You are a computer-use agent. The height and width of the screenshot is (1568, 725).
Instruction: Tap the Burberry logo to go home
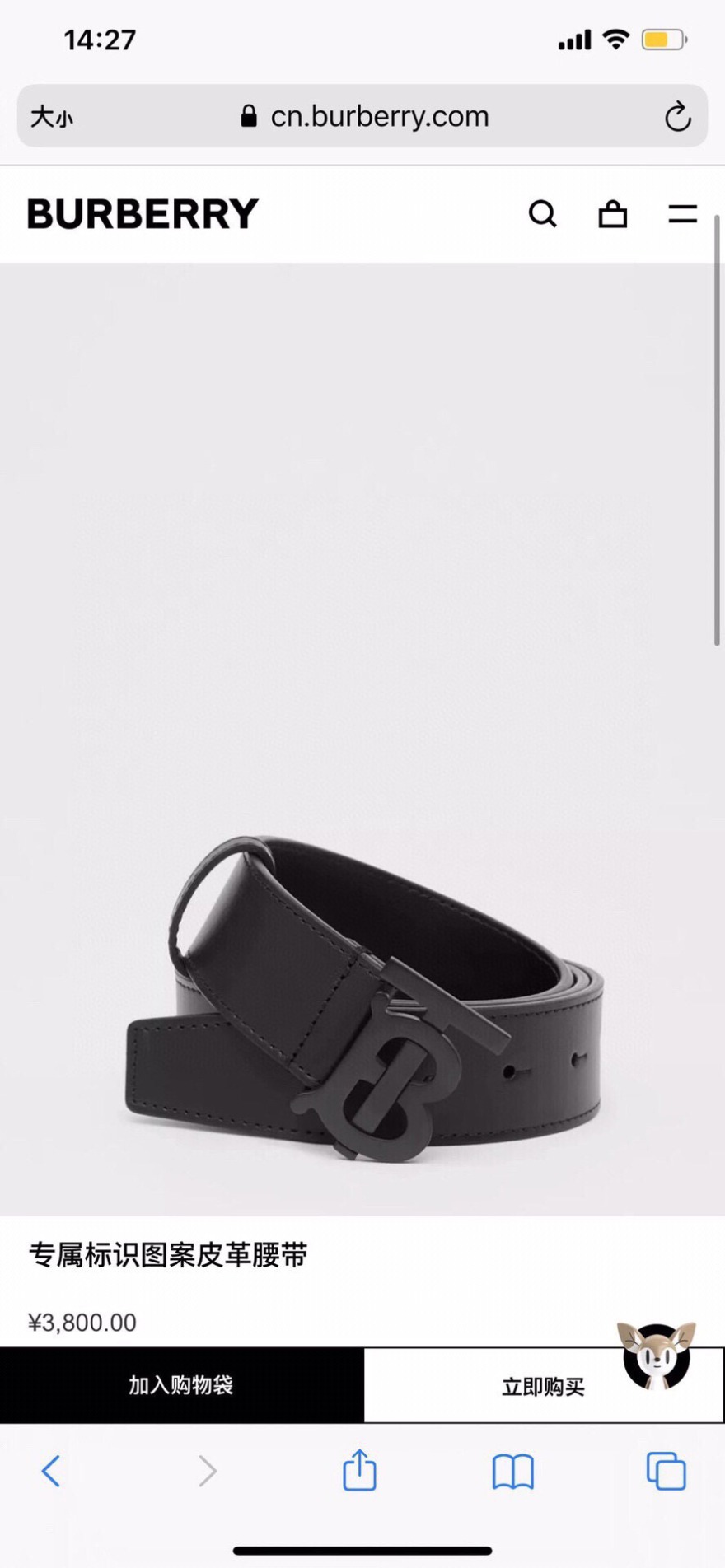tap(143, 214)
